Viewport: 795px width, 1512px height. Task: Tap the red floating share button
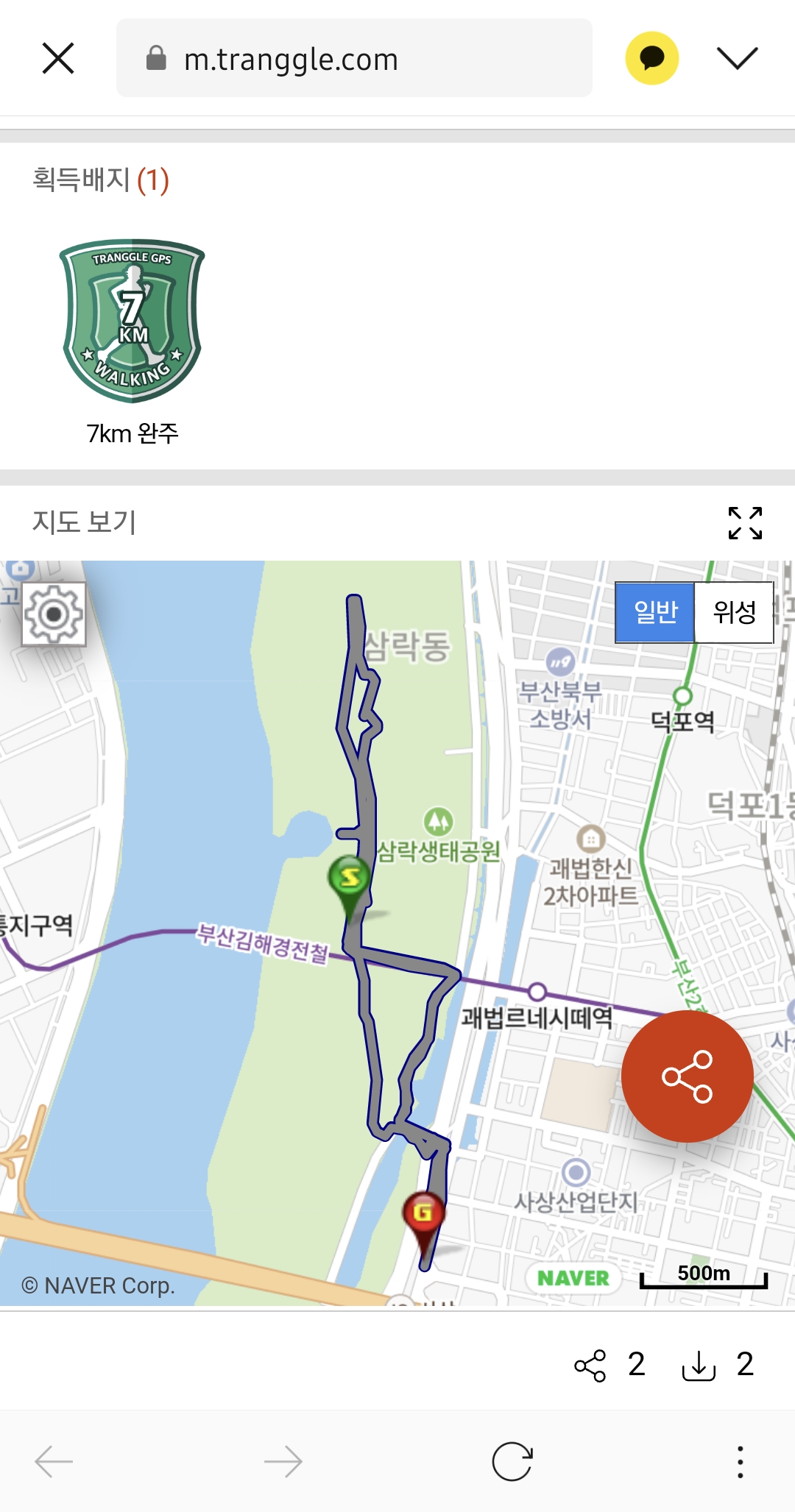(x=688, y=1076)
